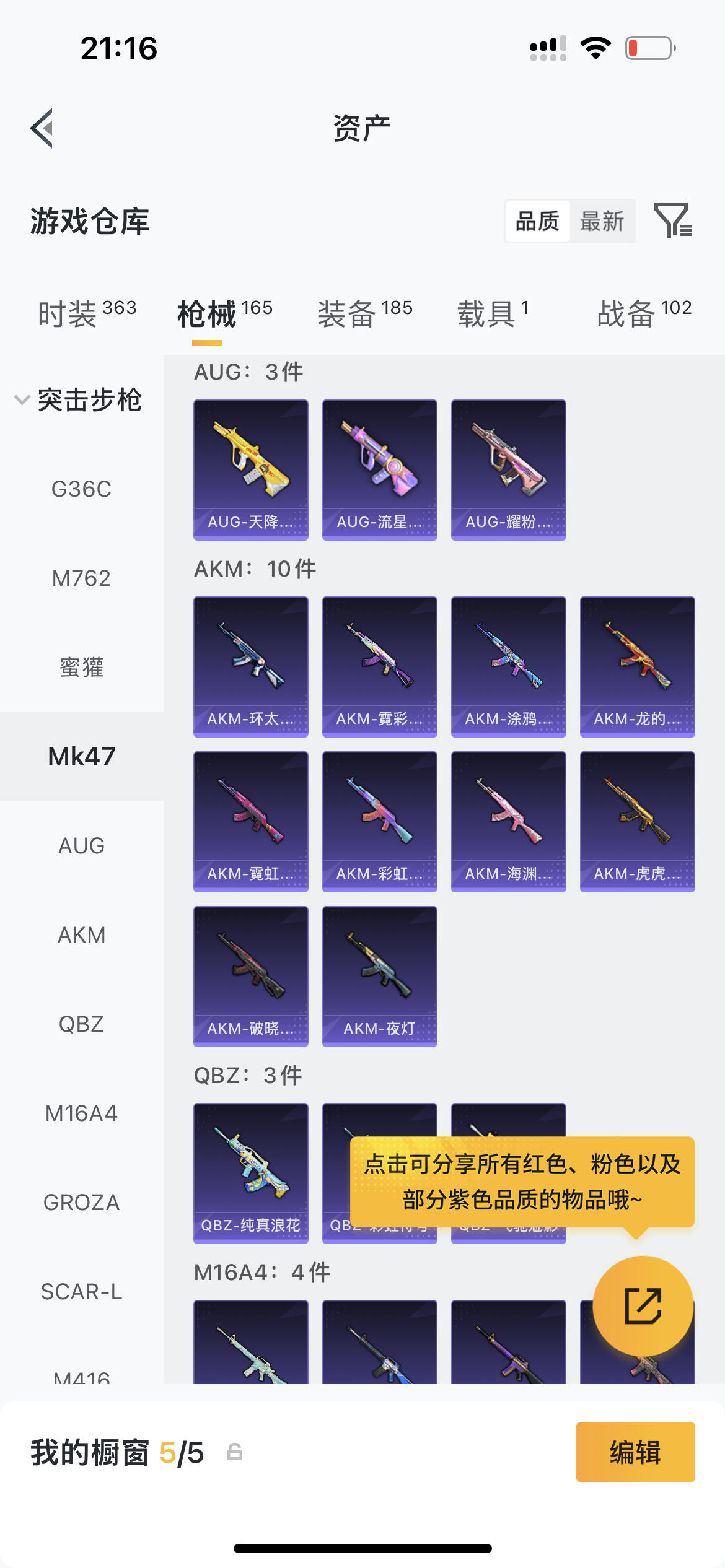Open the QBZ-纯真浪花 skin card

coord(251,1173)
